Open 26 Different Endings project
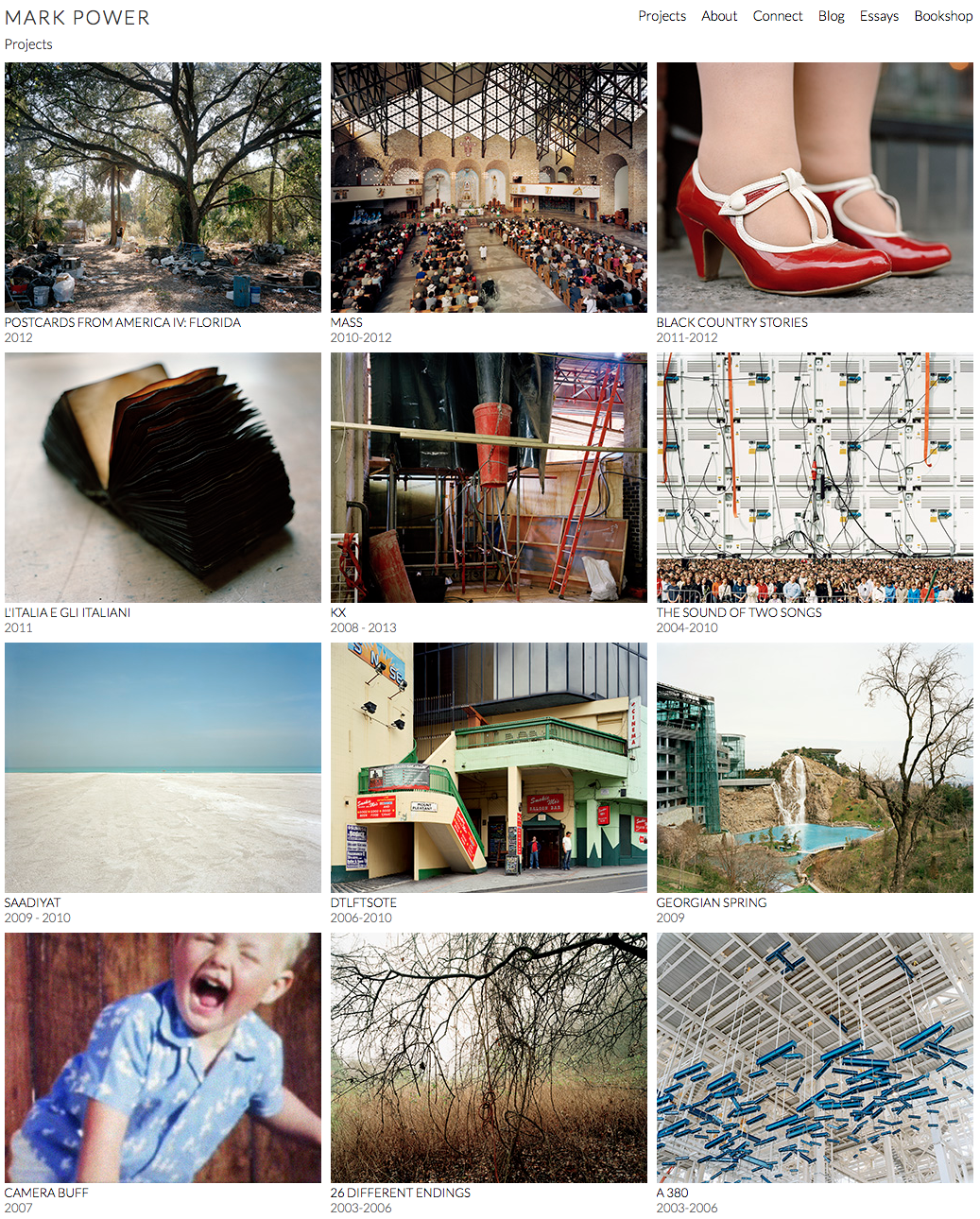This screenshot has height=1219, width=980. tap(489, 1057)
